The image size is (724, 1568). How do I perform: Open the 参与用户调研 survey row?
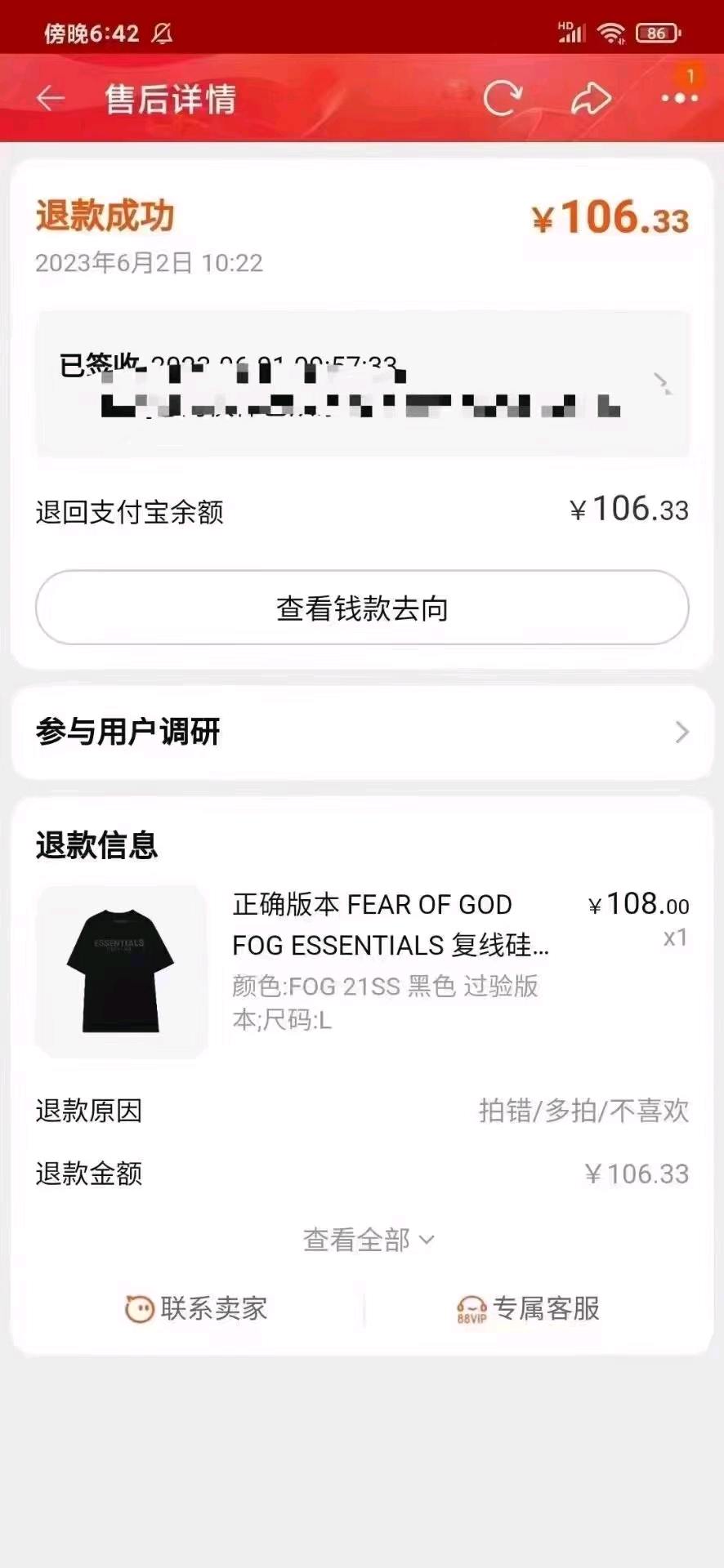point(362,733)
